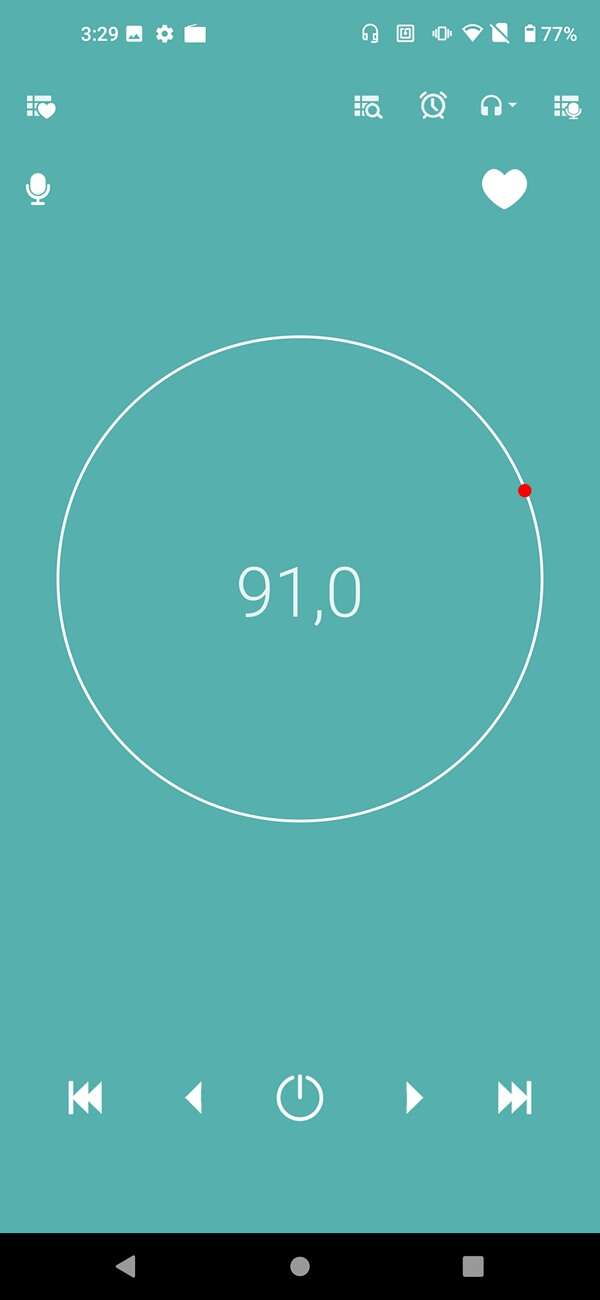This screenshot has width=600, height=1300.
Task: Open the favorites station list
Action: 41,107
